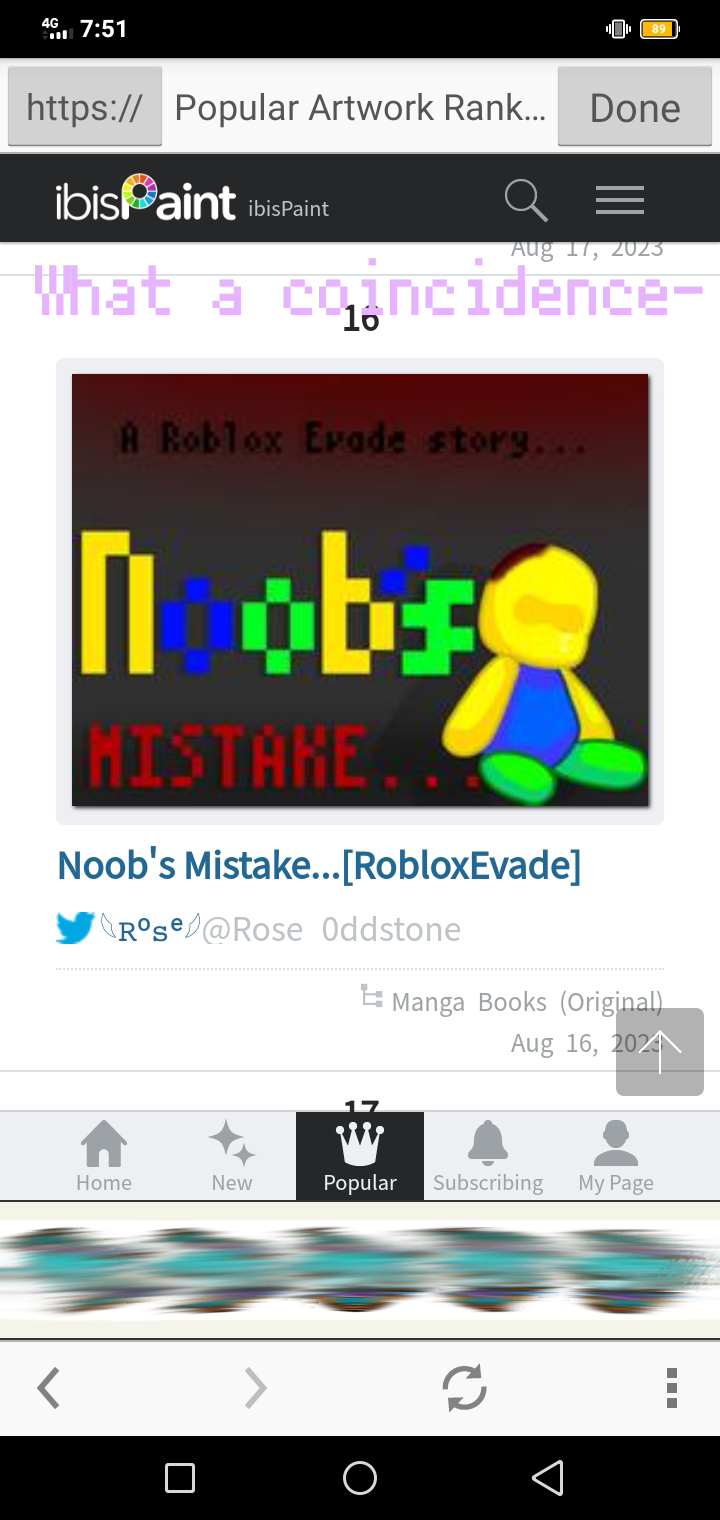Tap the Done button
The height and width of the screenshot is (1520, 720).
click(x=635, y=107)
